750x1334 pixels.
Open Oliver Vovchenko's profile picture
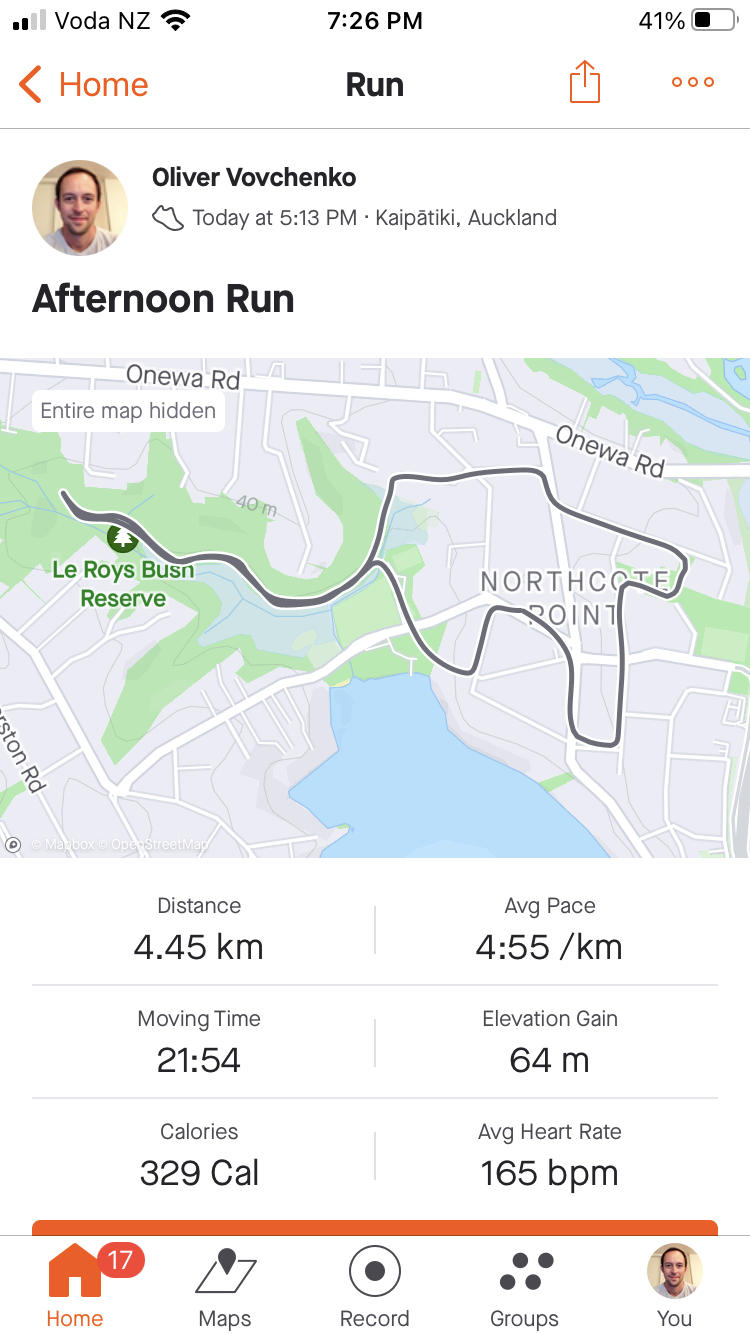pyautogui.click(x=80, y=207)
